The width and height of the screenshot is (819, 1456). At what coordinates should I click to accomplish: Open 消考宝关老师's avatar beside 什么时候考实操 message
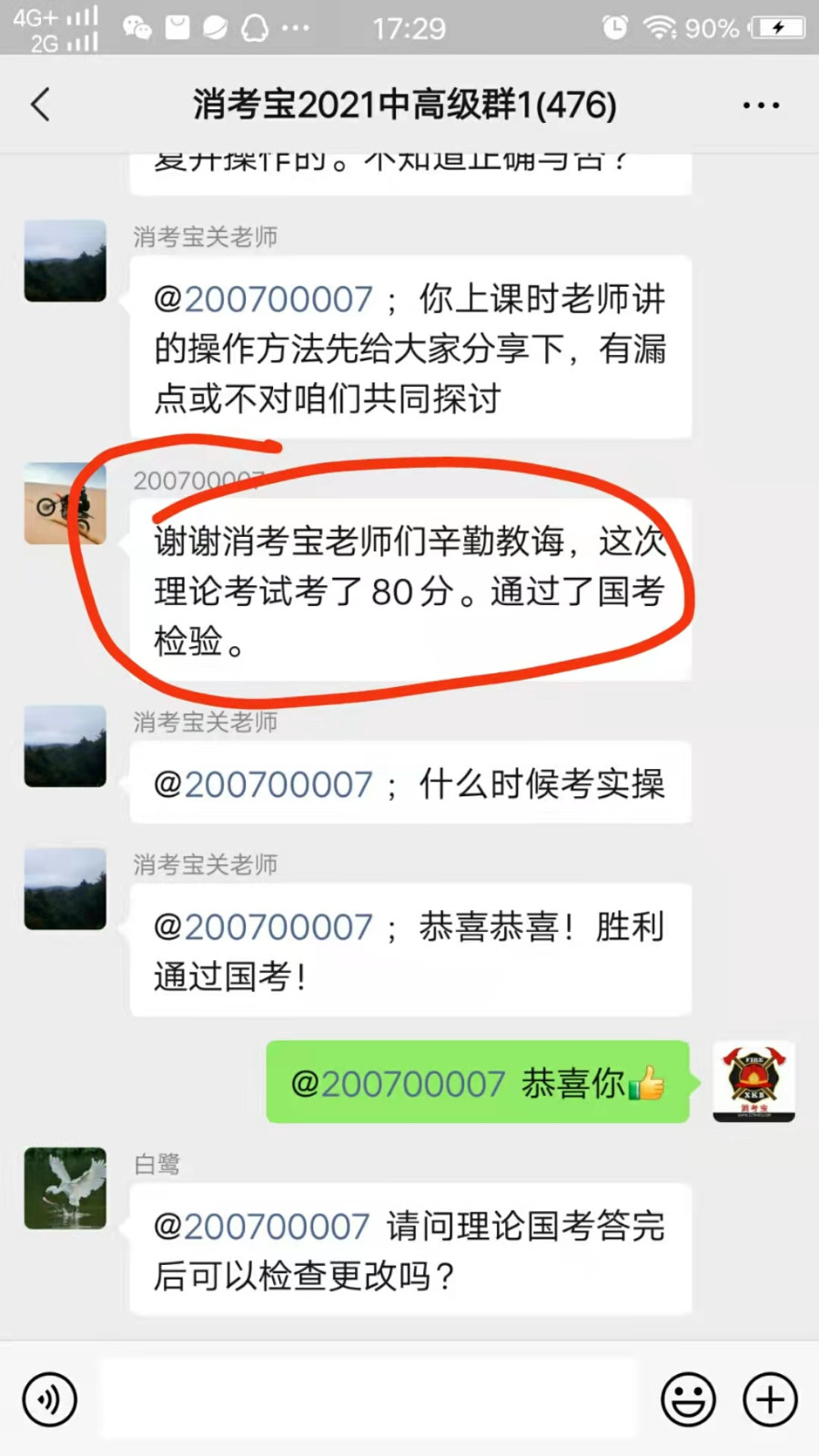click(x=65, y=746)
